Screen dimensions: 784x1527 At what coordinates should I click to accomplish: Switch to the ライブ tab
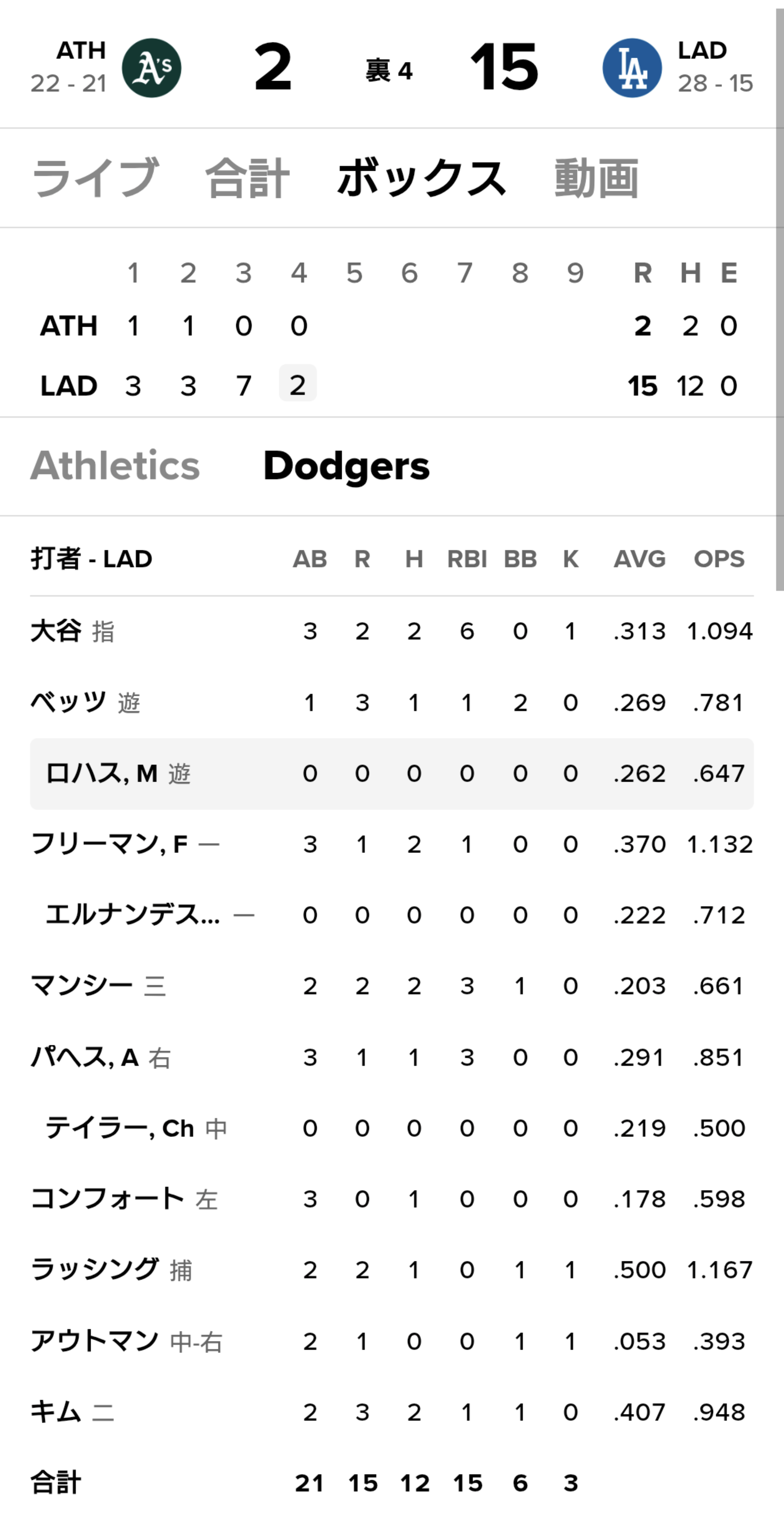pyautogui.click(x=95, y=177)
